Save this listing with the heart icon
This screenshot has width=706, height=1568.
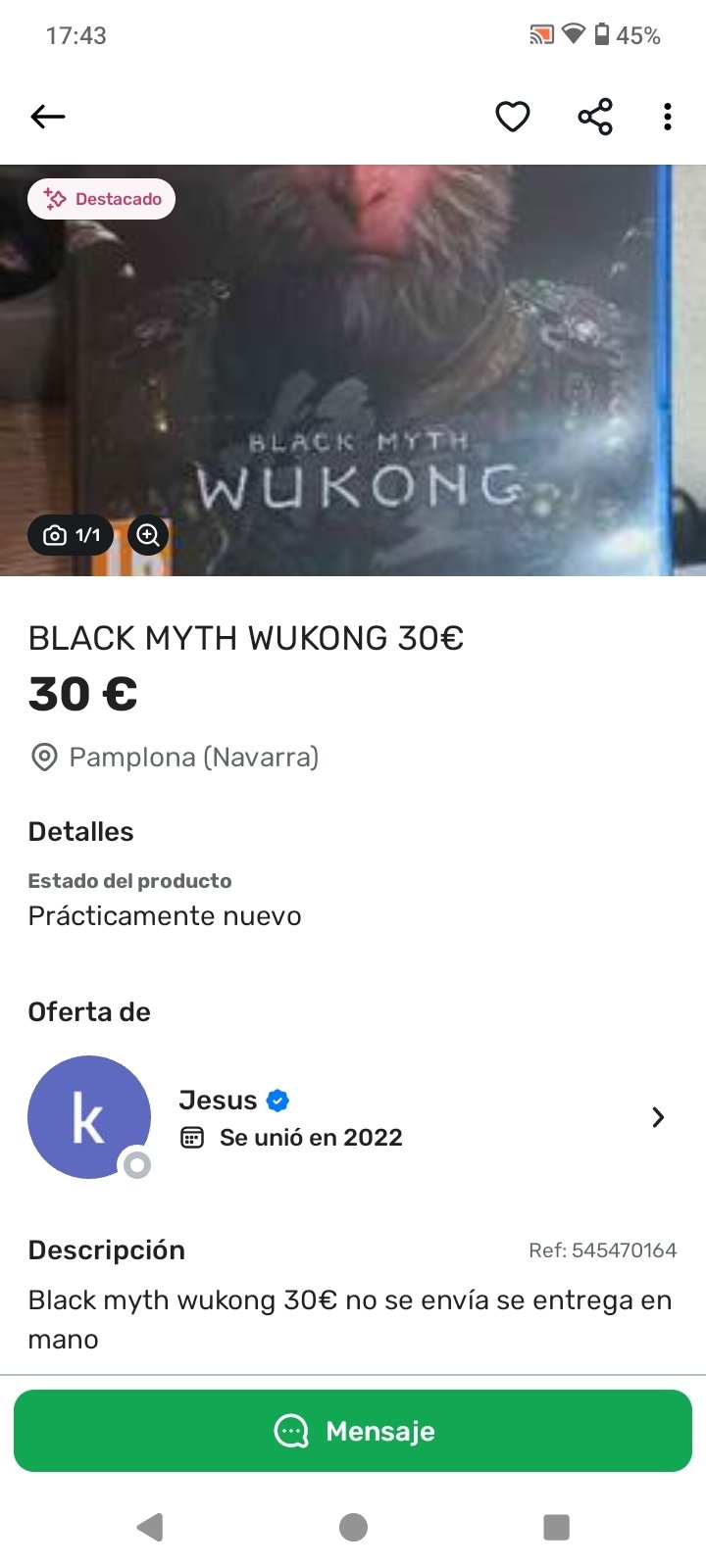coord(512,117)
